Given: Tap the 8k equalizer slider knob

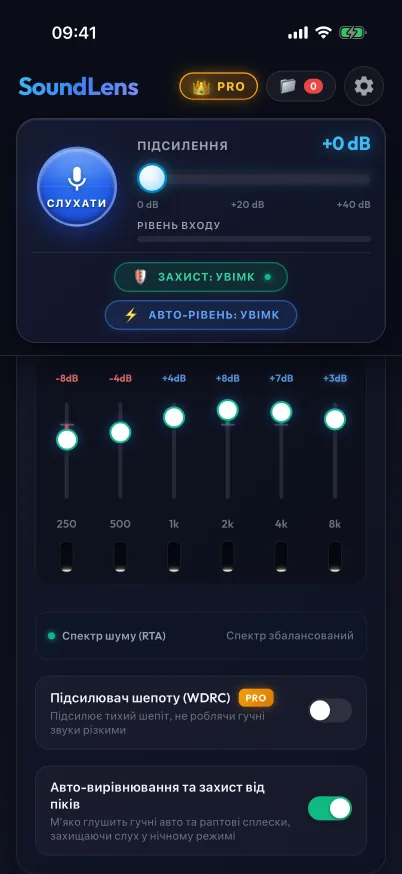Looking at the screenshot, I should (x=335, y=419).
